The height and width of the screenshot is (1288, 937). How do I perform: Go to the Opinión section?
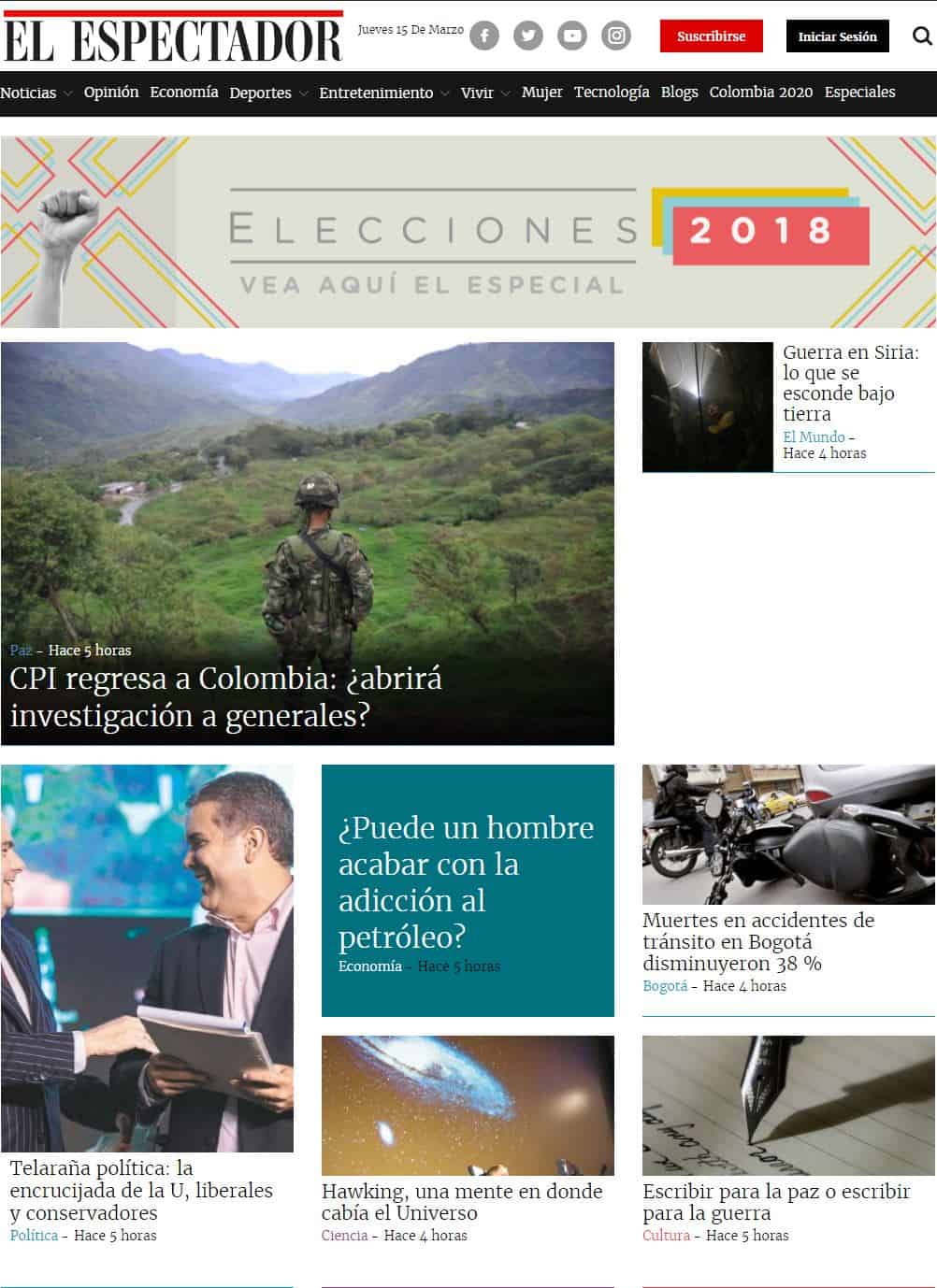pyautogui.click(x=110, y=93)
